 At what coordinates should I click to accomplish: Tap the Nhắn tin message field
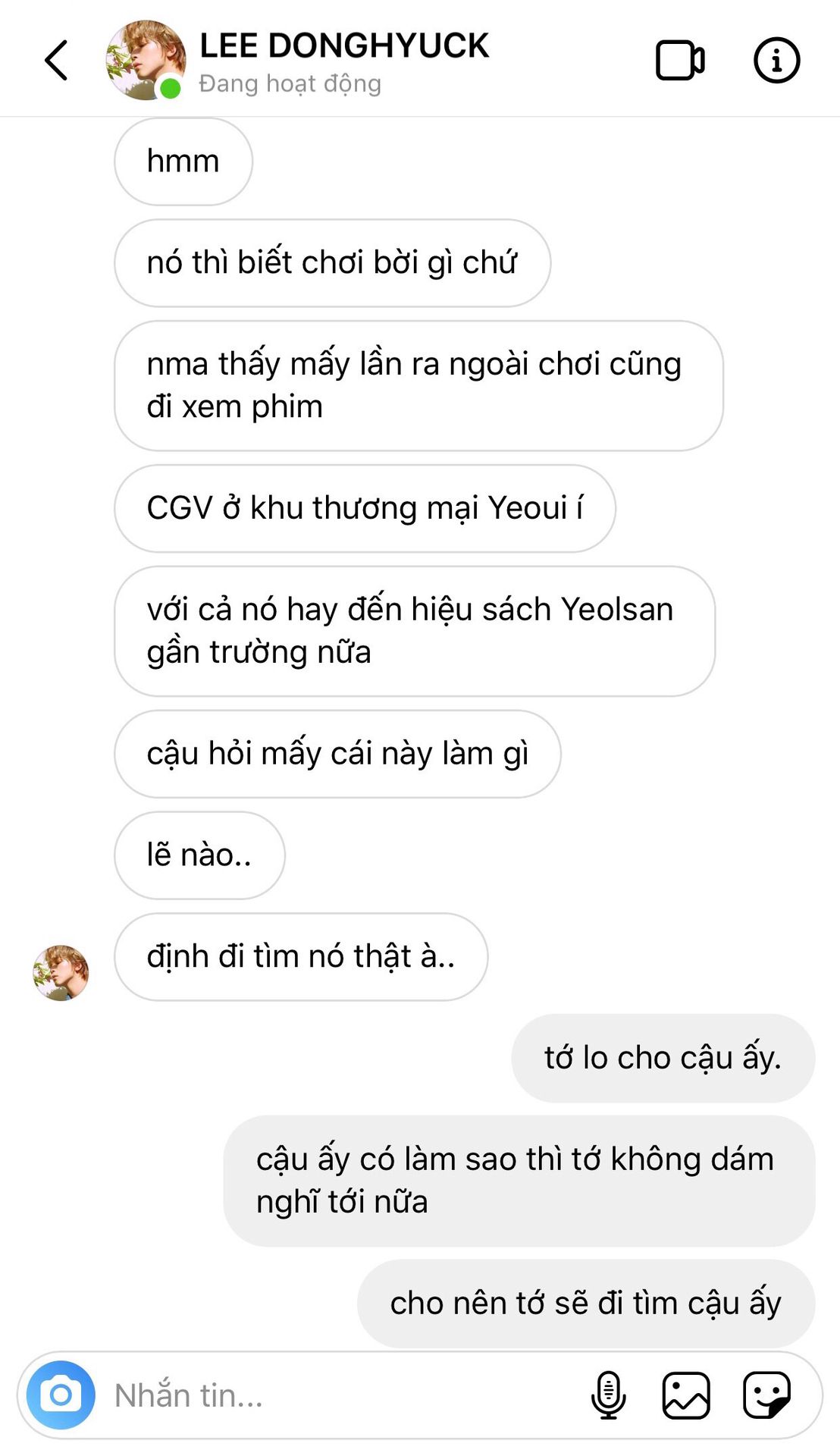pyautogui.click(x=341, y=1395)
